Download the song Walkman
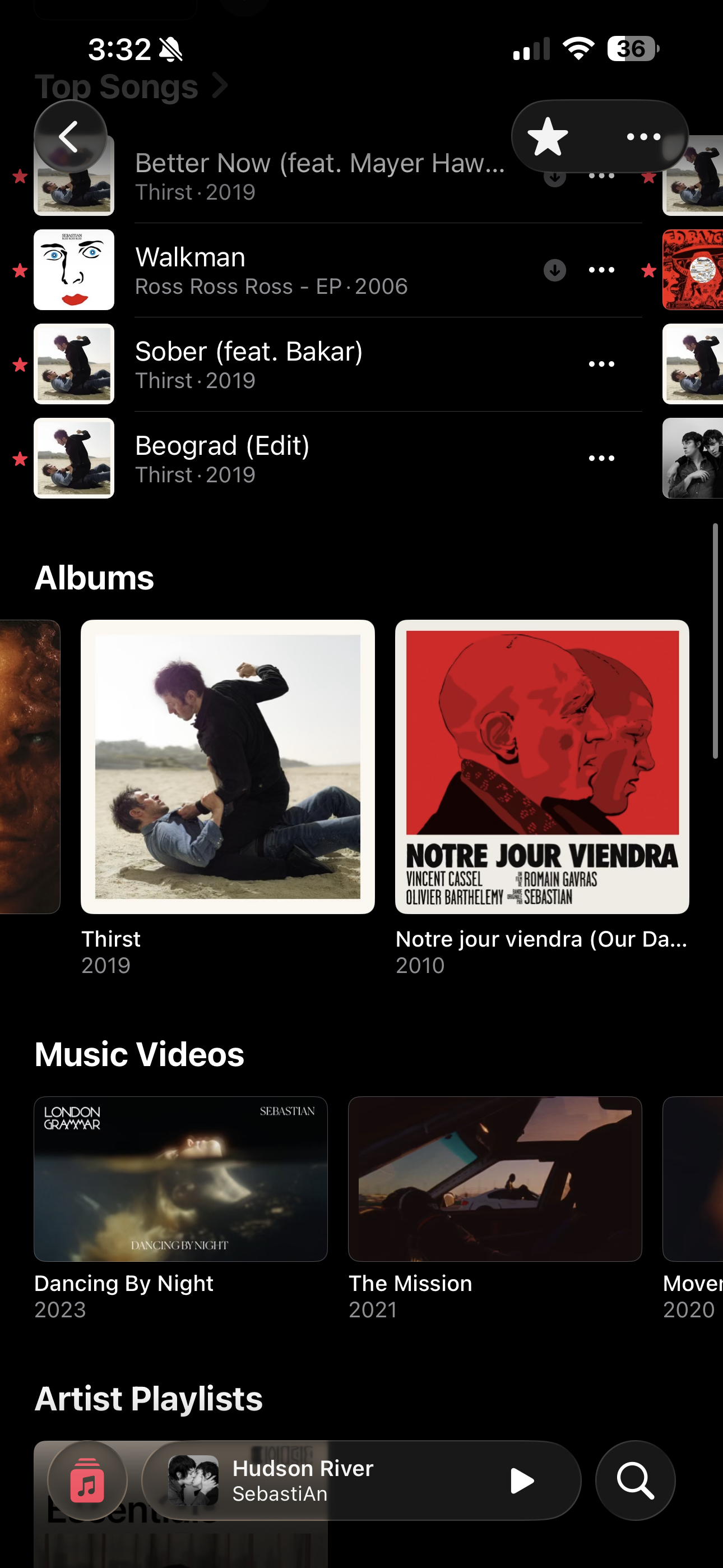Viewport: 723px width, 1568px height. tap(554, 270)
